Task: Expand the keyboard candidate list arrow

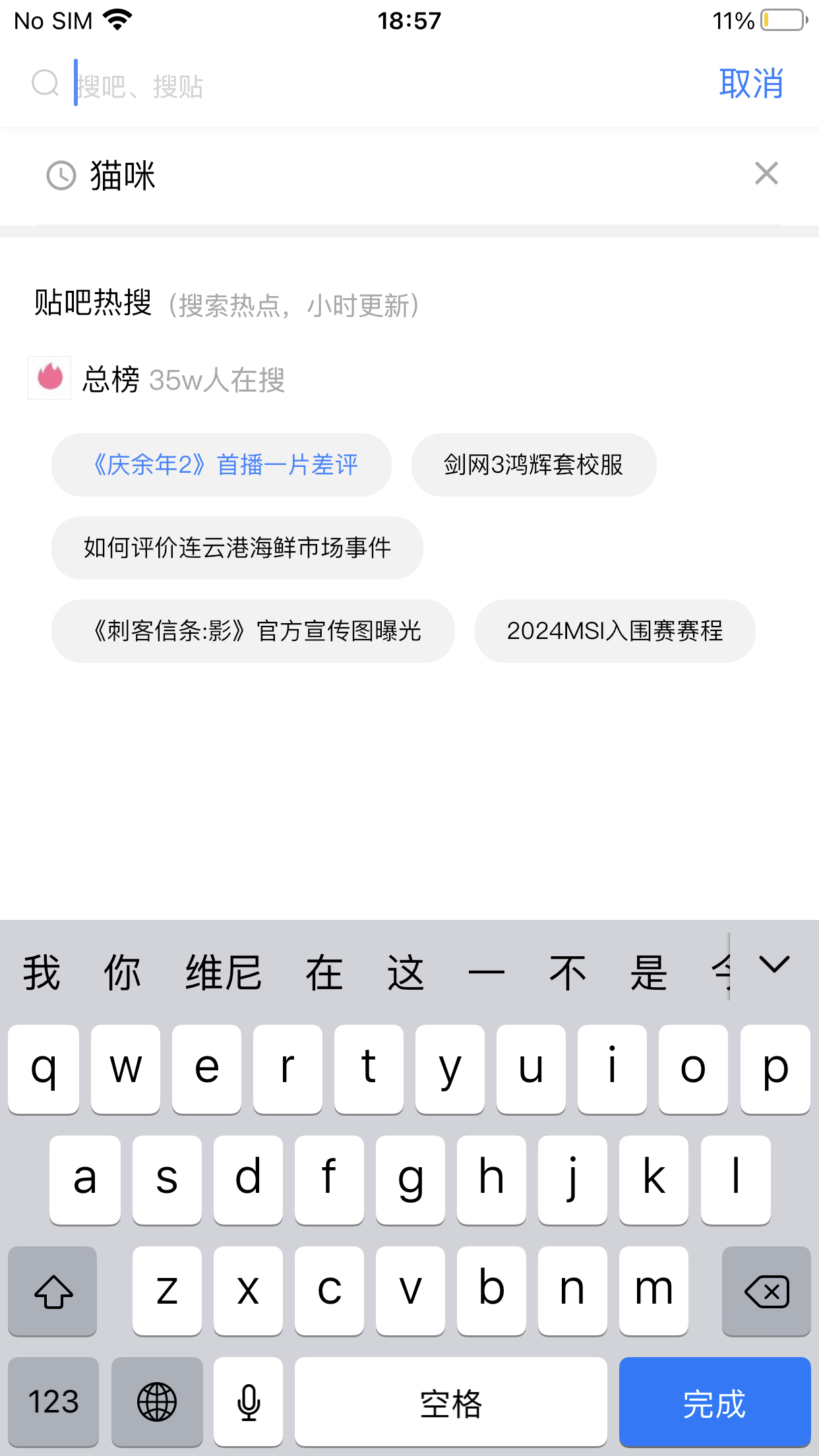Action: (774, 965)
